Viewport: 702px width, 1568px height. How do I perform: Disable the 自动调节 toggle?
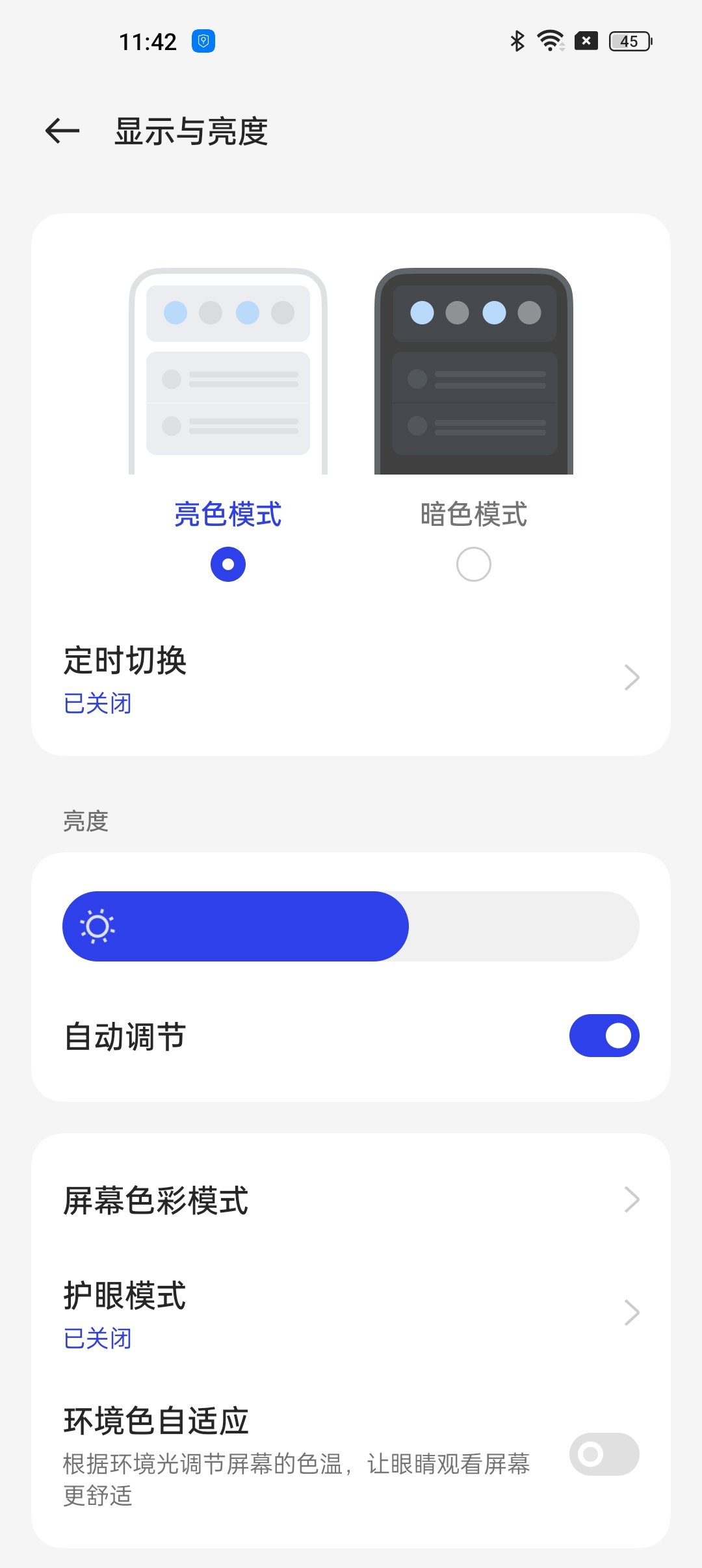(604, 1036)
